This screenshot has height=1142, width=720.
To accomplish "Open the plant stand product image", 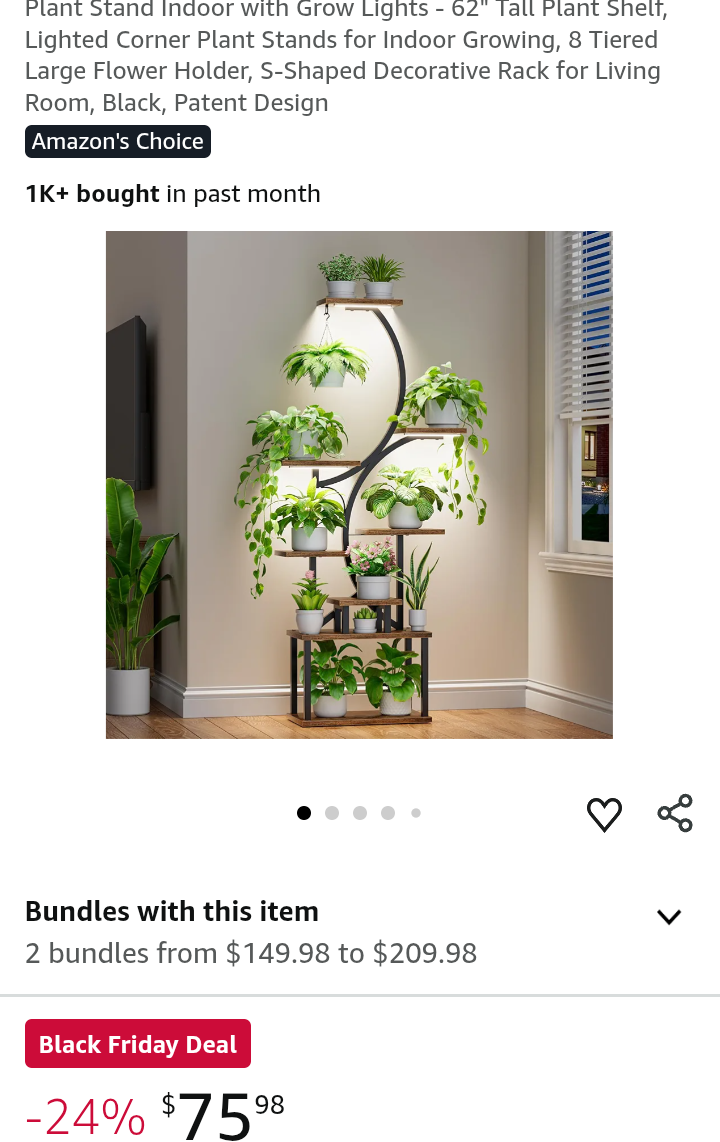I will coord(359,485).
